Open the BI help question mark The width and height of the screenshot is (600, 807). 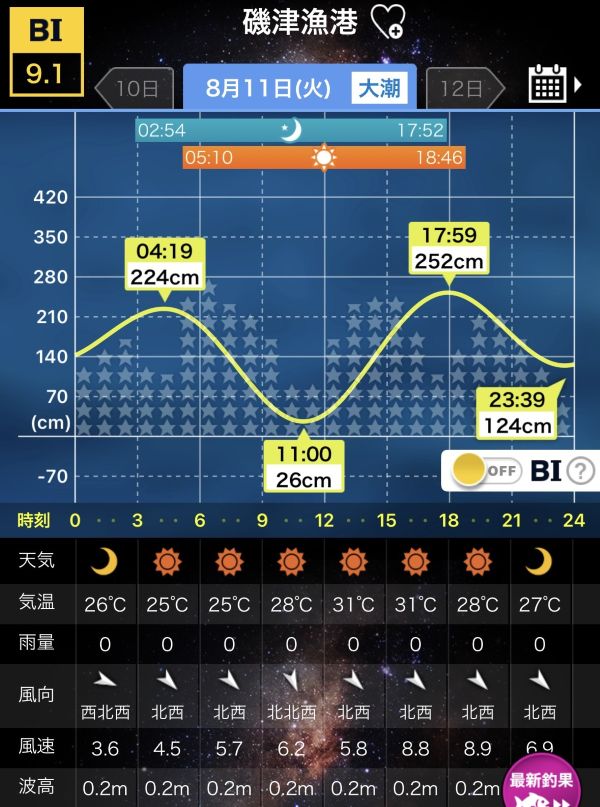580,470
